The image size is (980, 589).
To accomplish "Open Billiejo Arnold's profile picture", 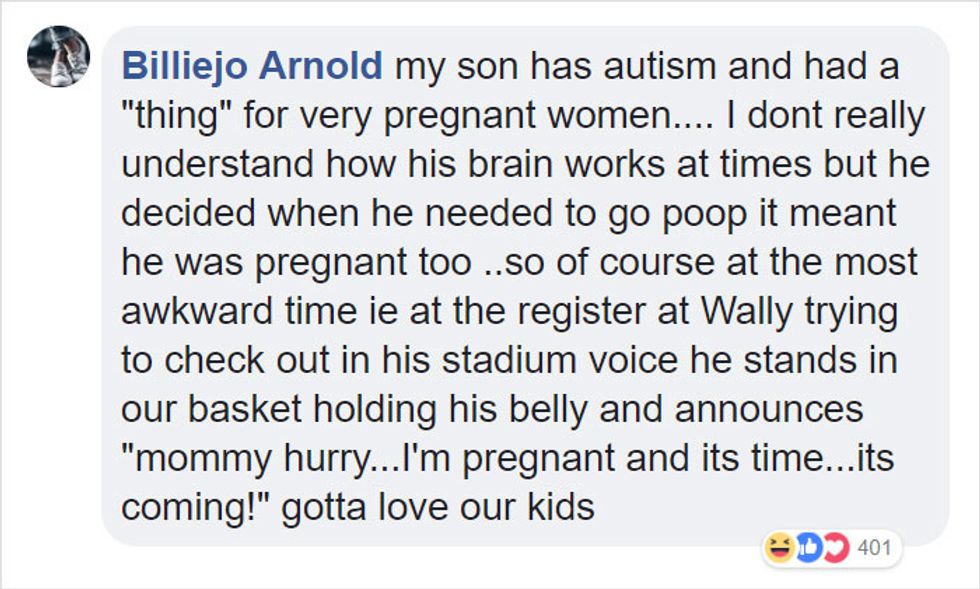I will pos(59,56).
